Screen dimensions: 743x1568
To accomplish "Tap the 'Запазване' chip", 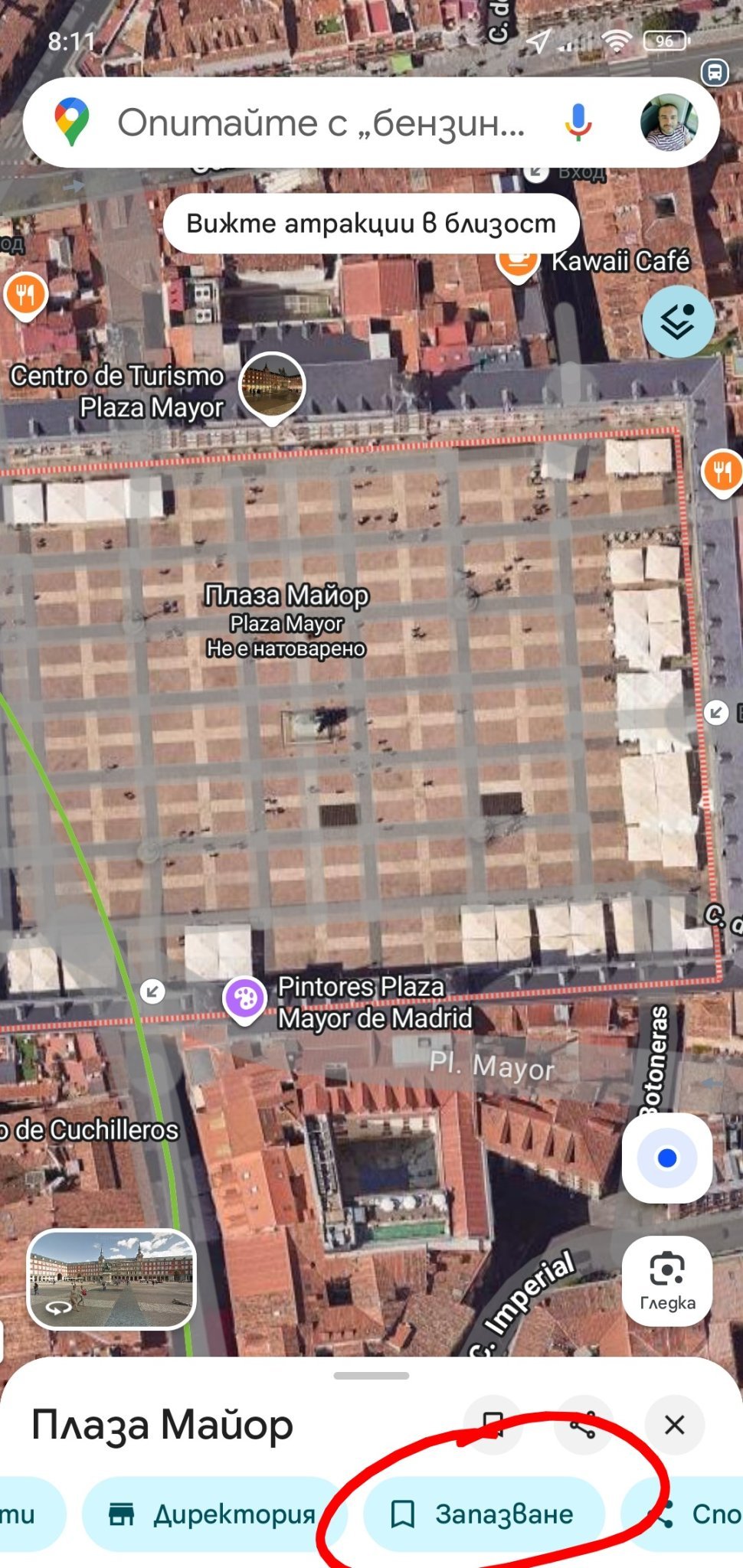I will point(483,1514).
